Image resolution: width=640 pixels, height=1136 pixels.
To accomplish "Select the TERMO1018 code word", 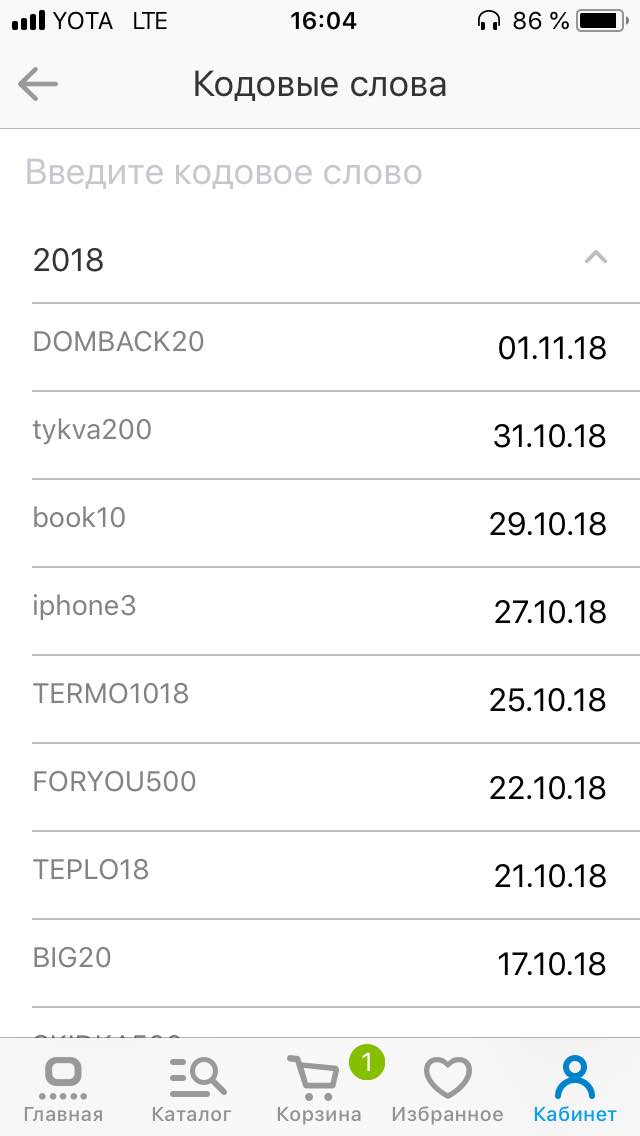I will (x=320, y=699).
